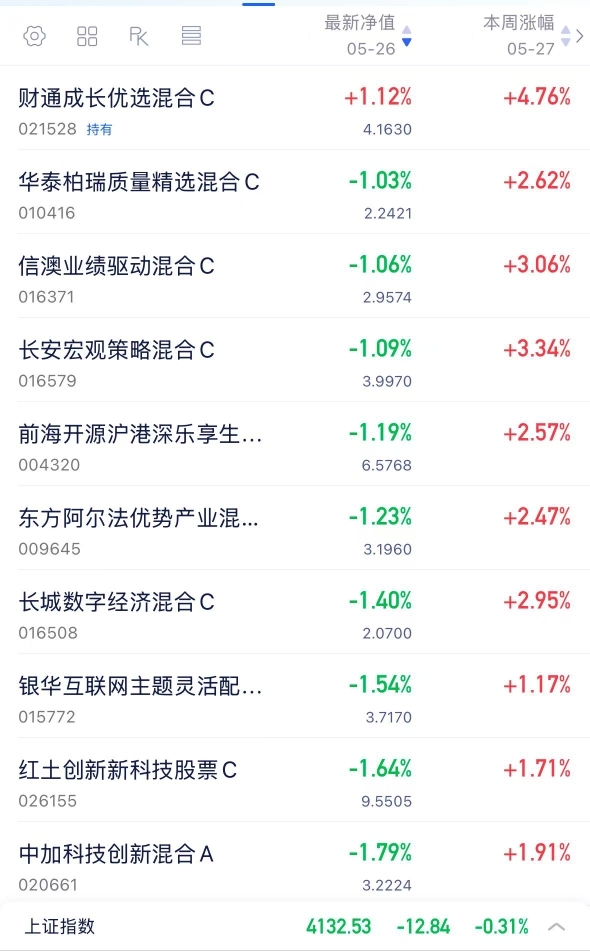Viewport: 590px width, 951px height.
Task: View 长城数字经济混合C details
Action: point(295,612)
